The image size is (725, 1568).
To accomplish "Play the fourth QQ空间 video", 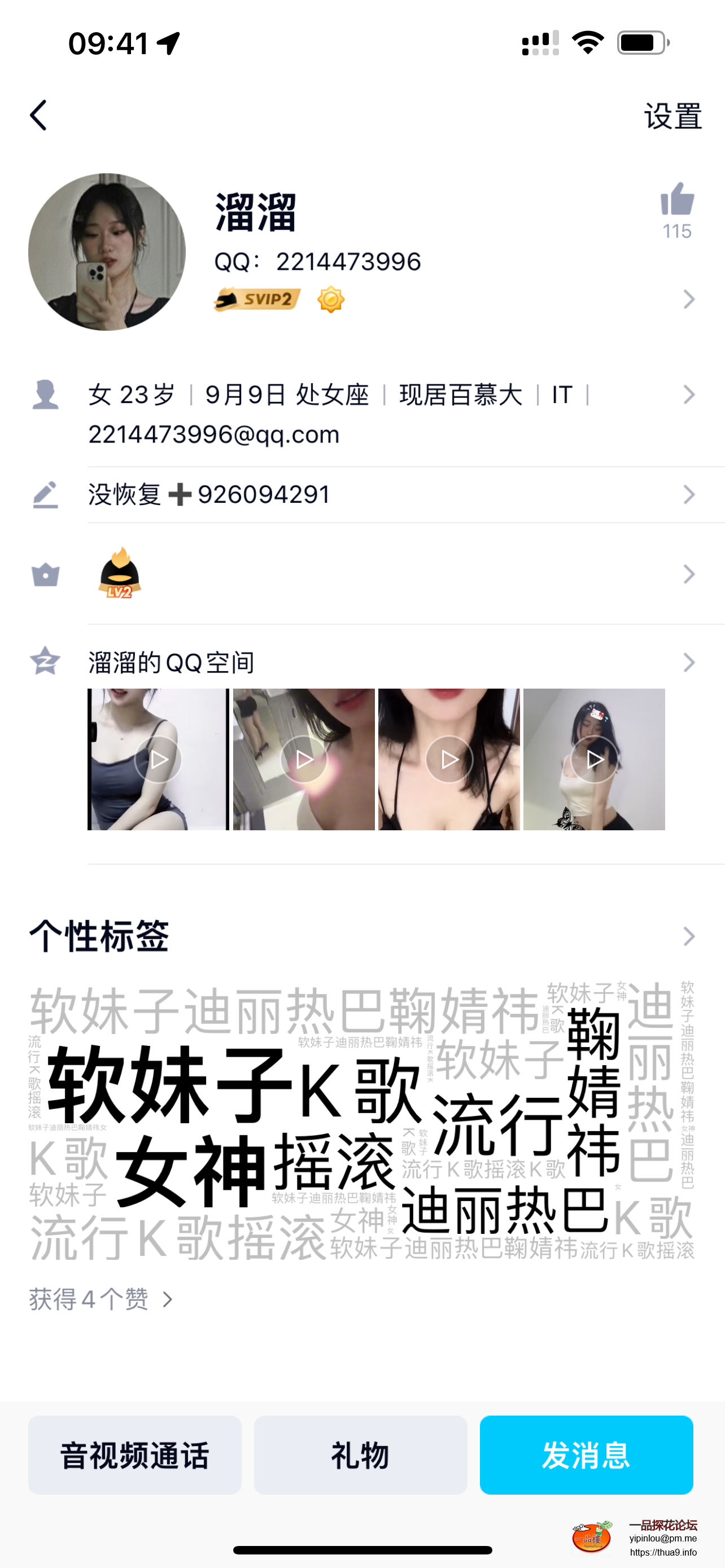I will click(x=595, y=759).
